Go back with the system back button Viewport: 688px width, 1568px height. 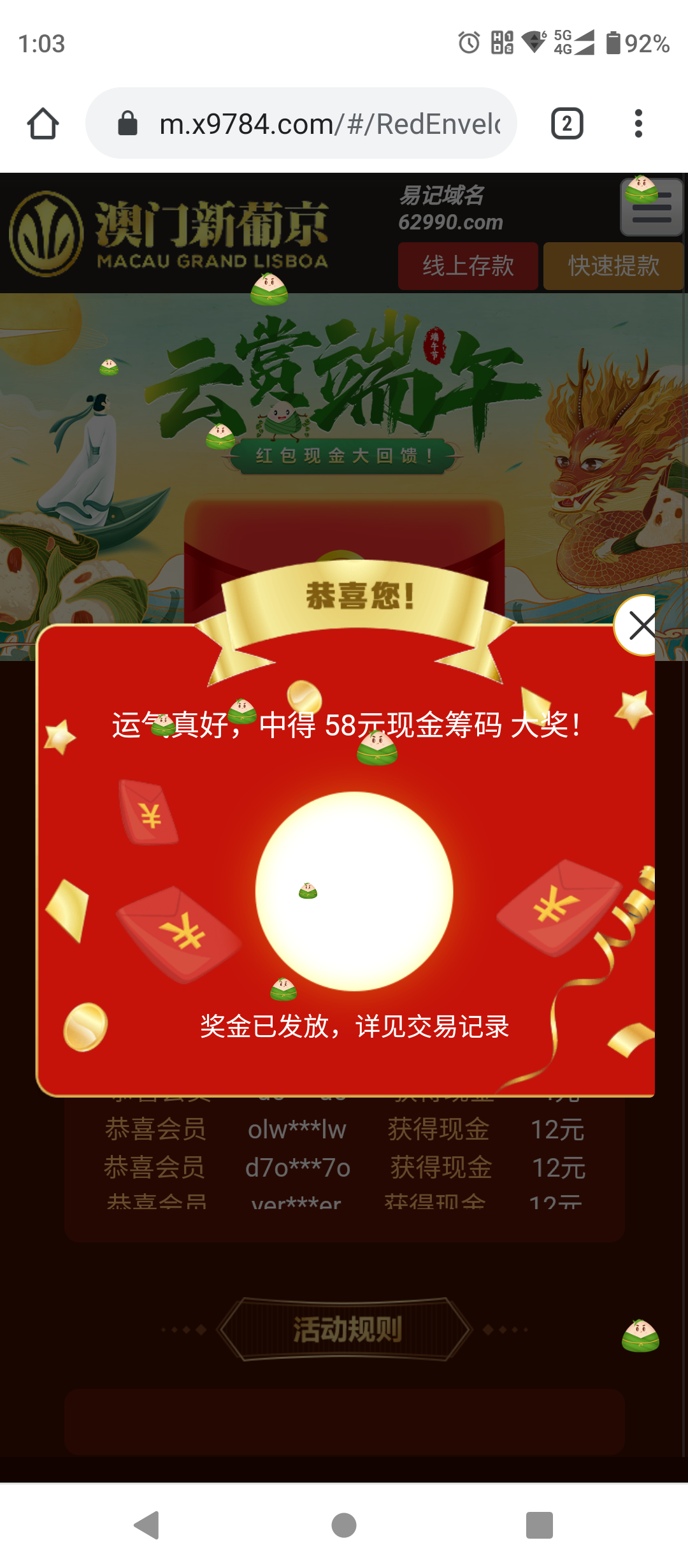pos(147,1525)
